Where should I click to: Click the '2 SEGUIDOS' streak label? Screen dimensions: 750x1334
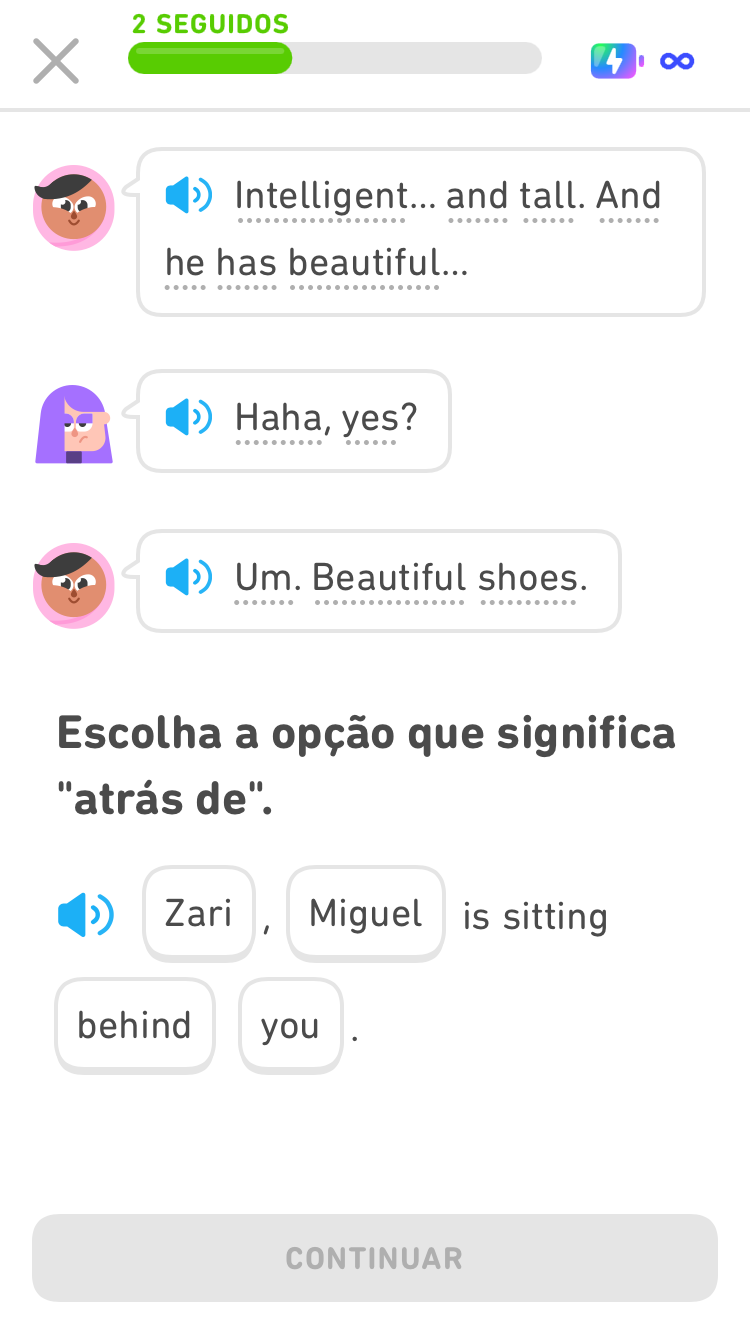(210, 22)
